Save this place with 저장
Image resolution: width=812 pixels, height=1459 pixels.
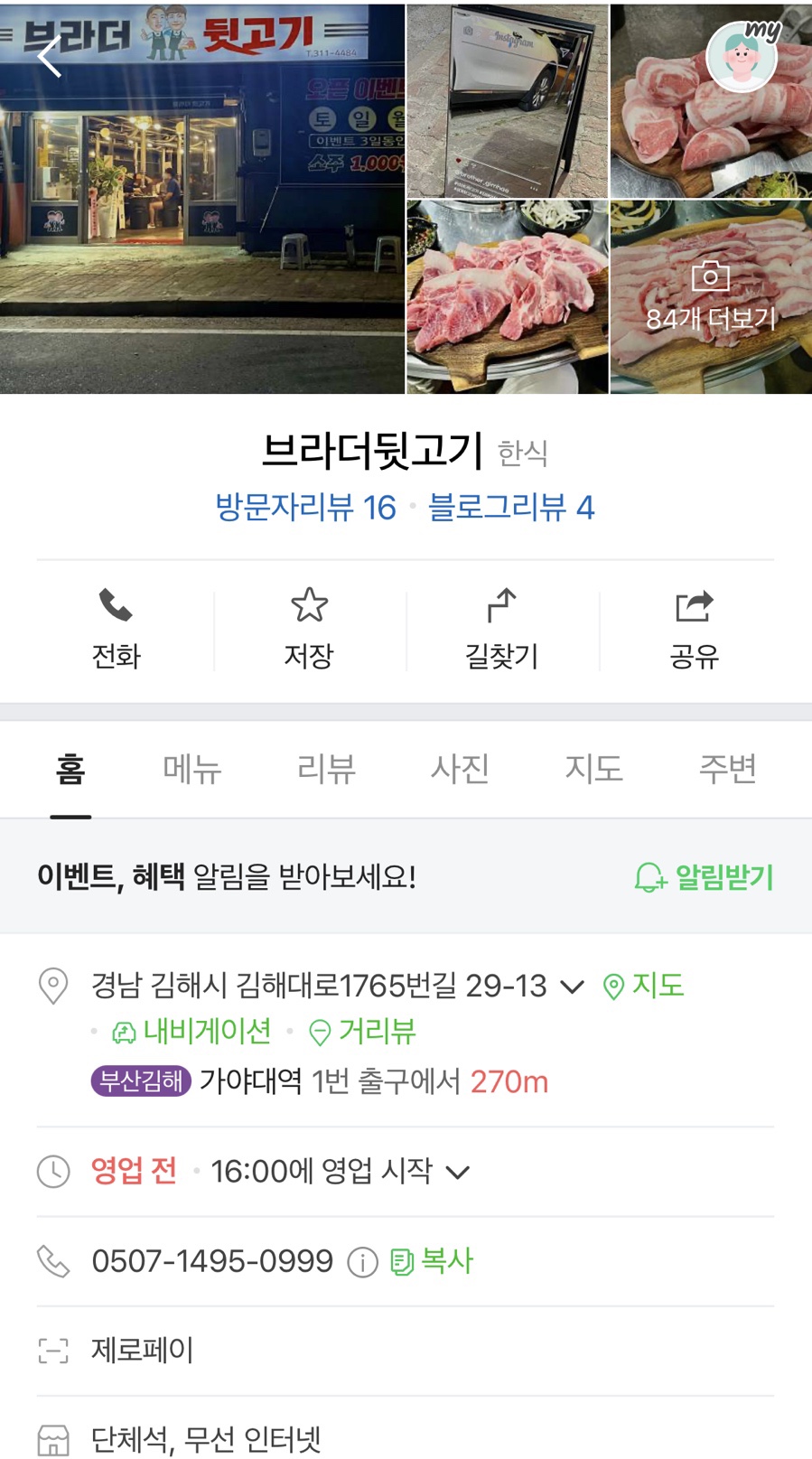coord(309,629)
